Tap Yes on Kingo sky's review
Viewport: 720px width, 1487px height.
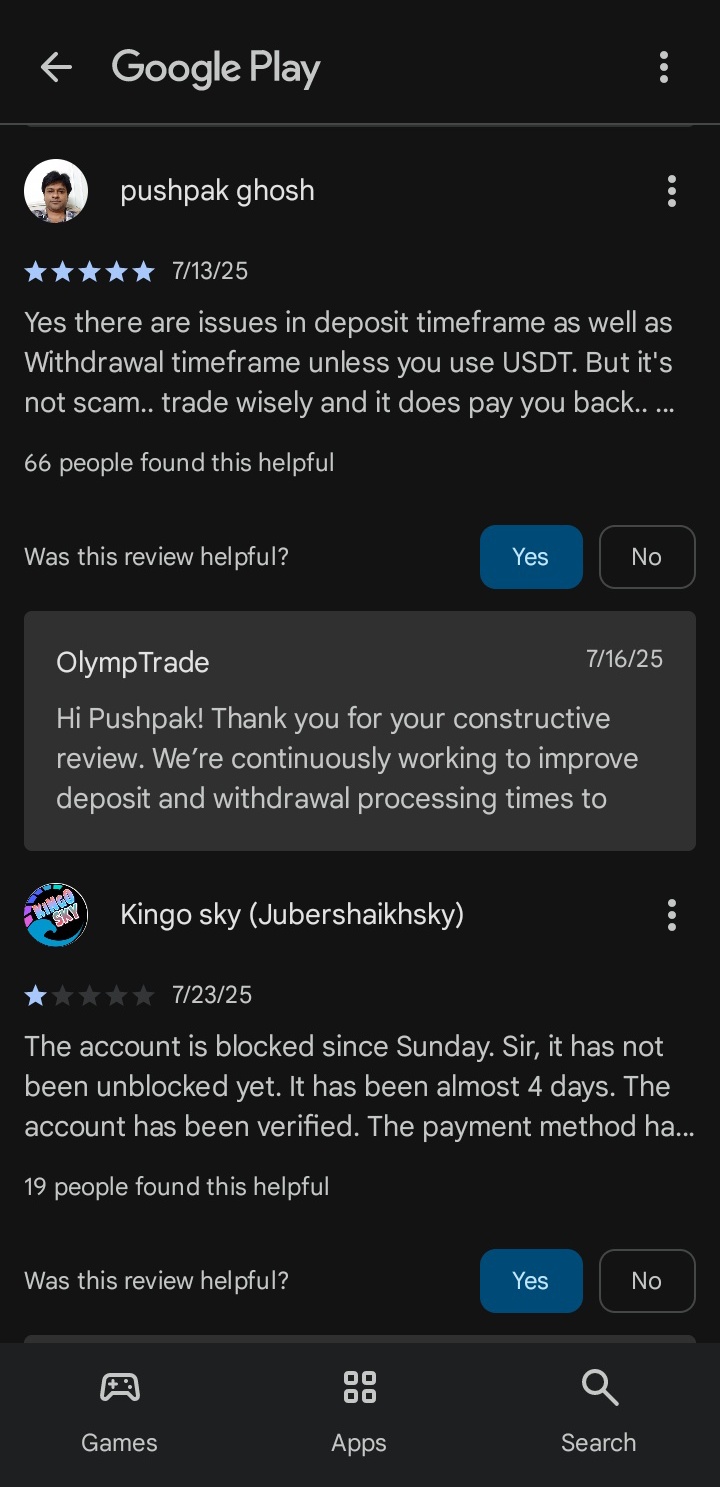531,1280
